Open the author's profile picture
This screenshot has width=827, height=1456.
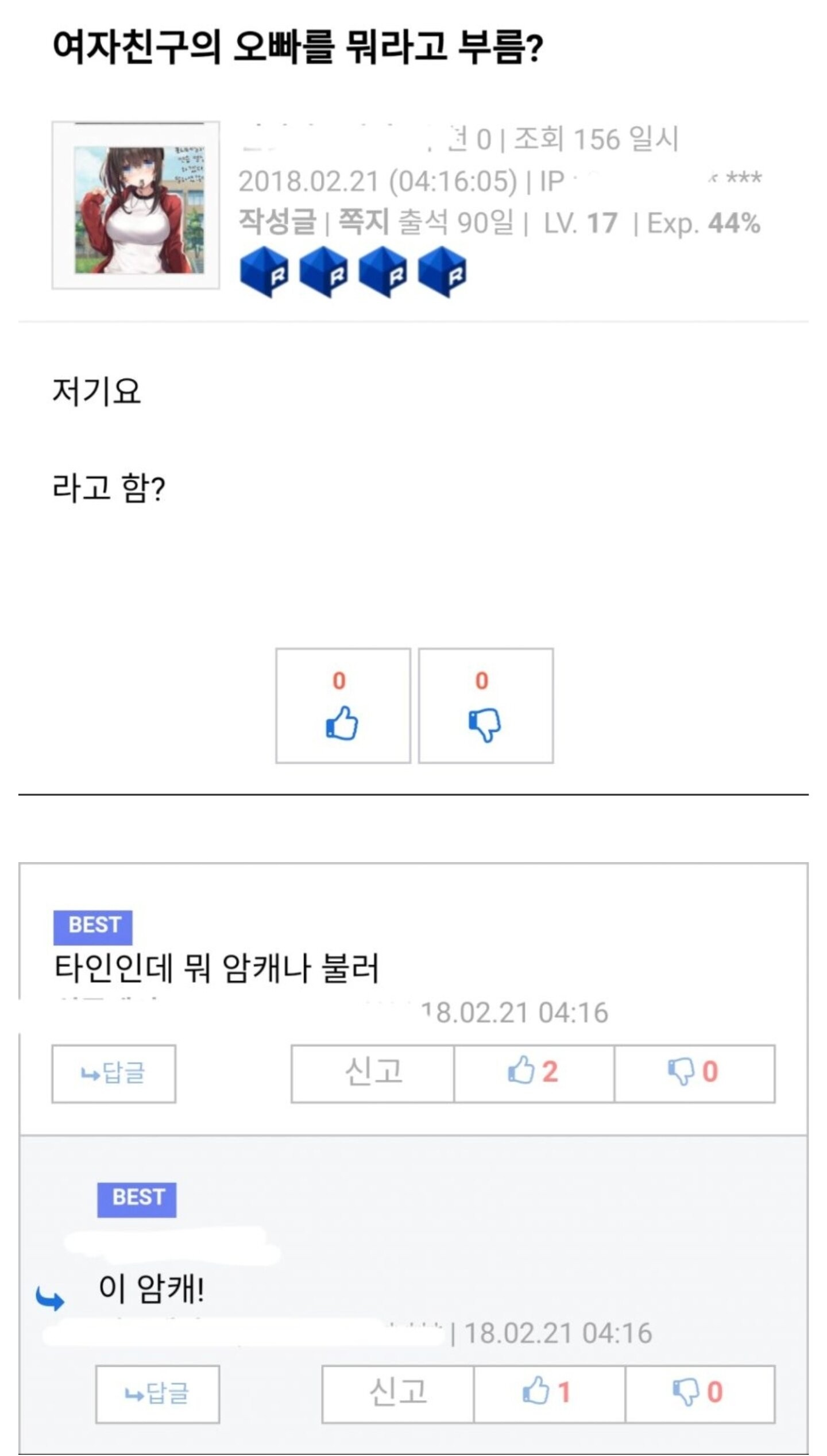(x=136, y=205)
